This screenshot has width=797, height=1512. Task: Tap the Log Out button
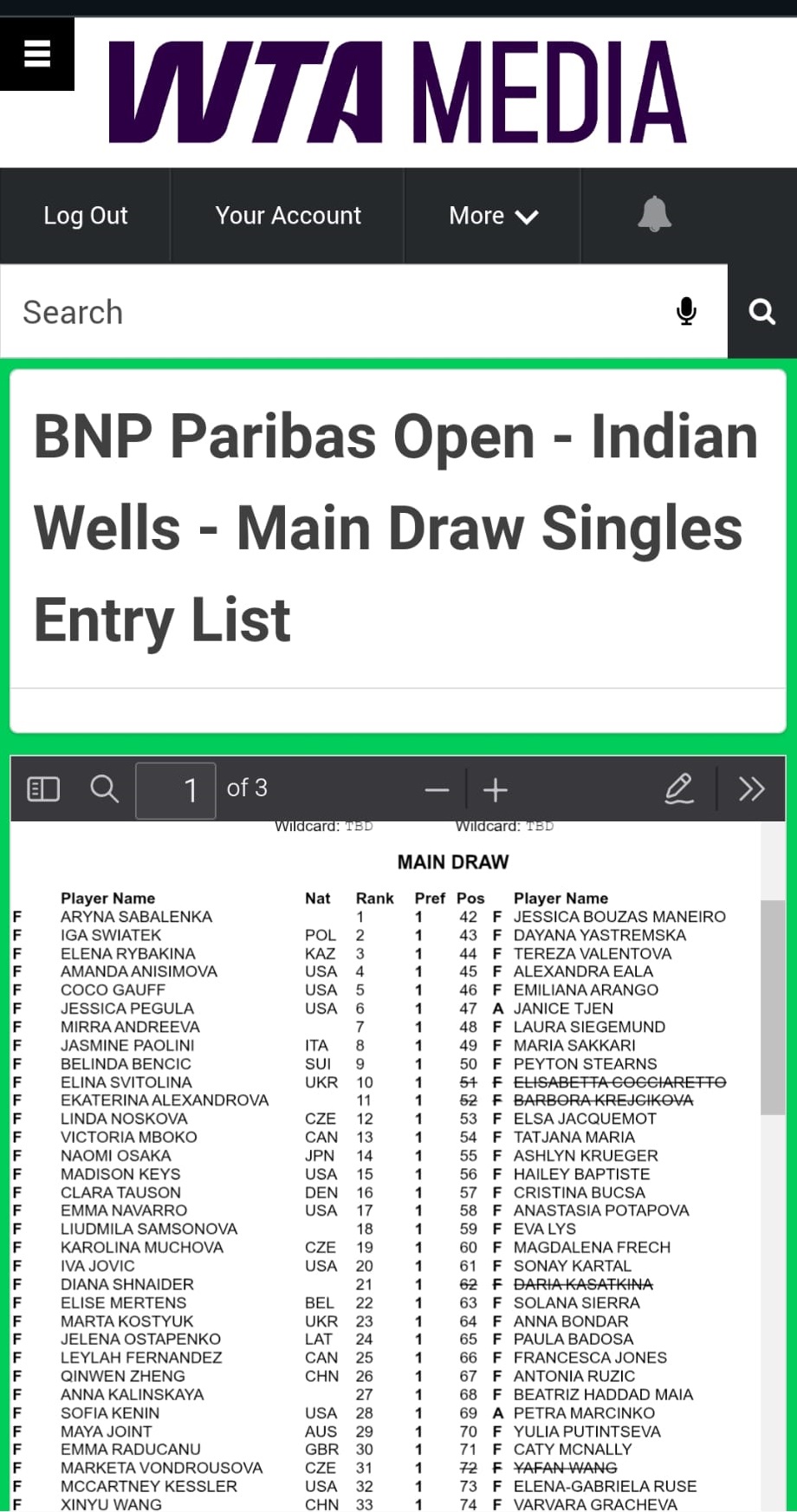click(x=85, y=216)
